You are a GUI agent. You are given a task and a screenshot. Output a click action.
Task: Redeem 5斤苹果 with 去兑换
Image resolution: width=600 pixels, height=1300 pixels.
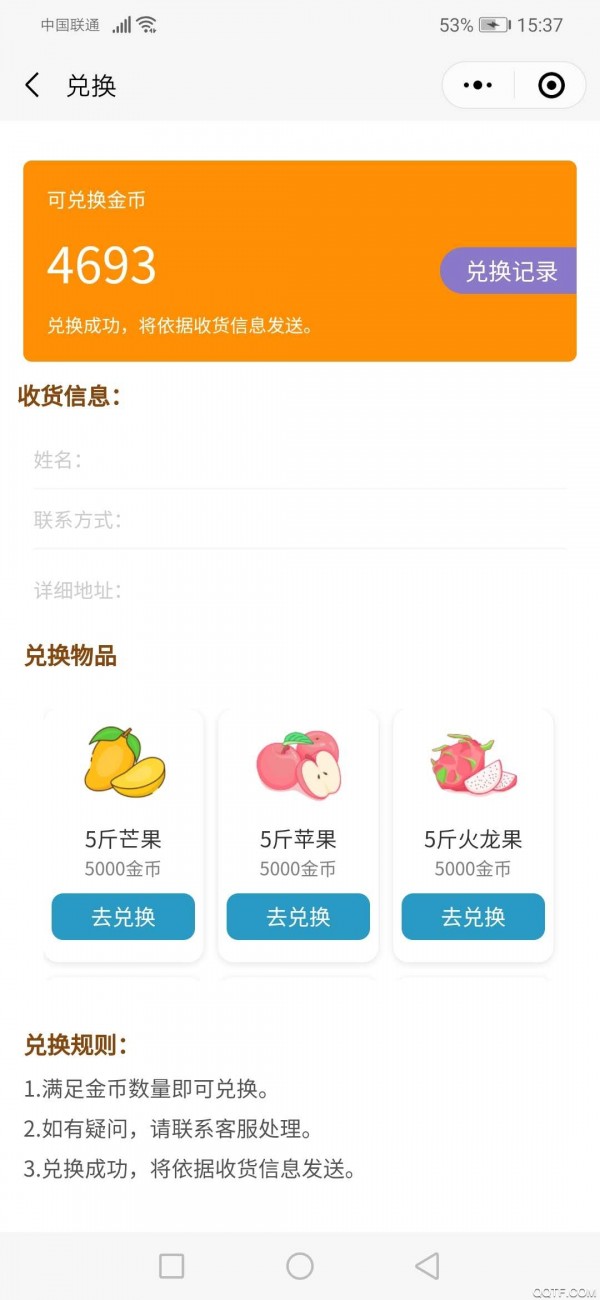(298, 917)
